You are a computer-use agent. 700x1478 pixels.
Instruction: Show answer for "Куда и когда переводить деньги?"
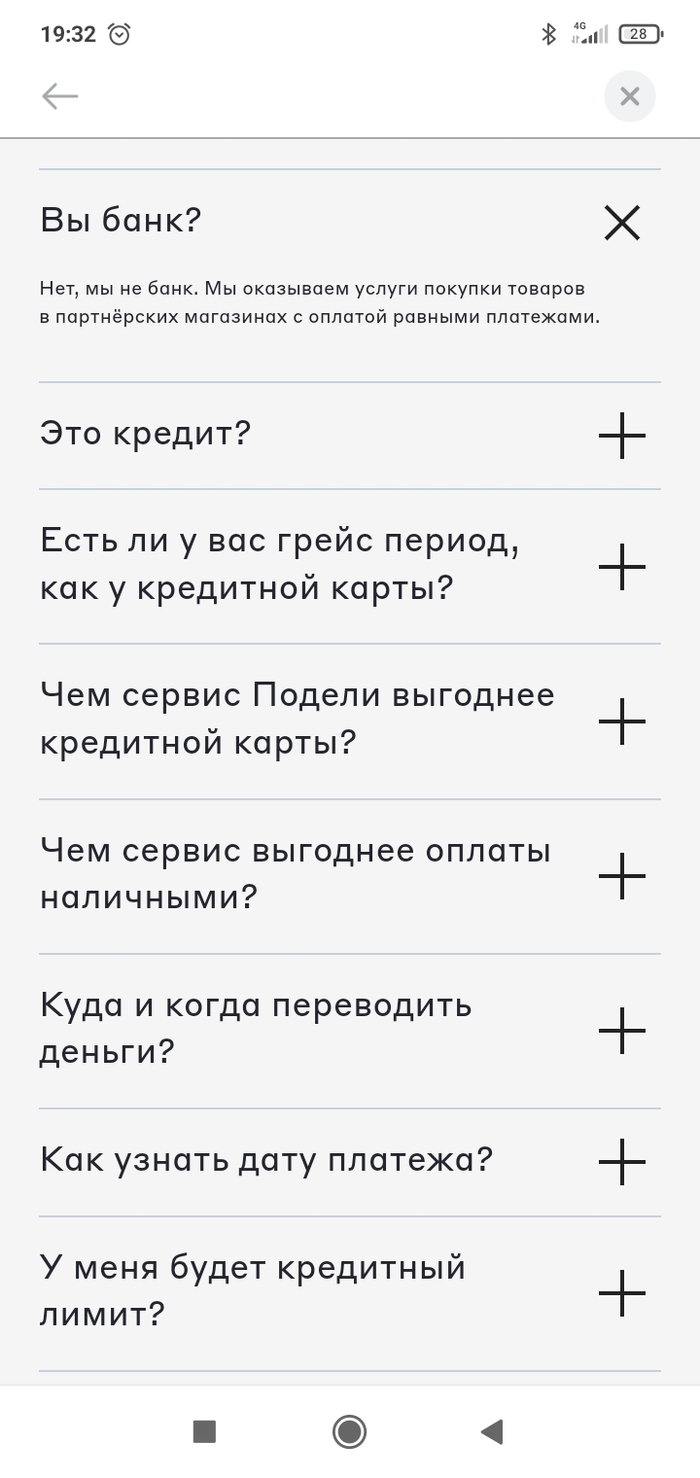621,1031
